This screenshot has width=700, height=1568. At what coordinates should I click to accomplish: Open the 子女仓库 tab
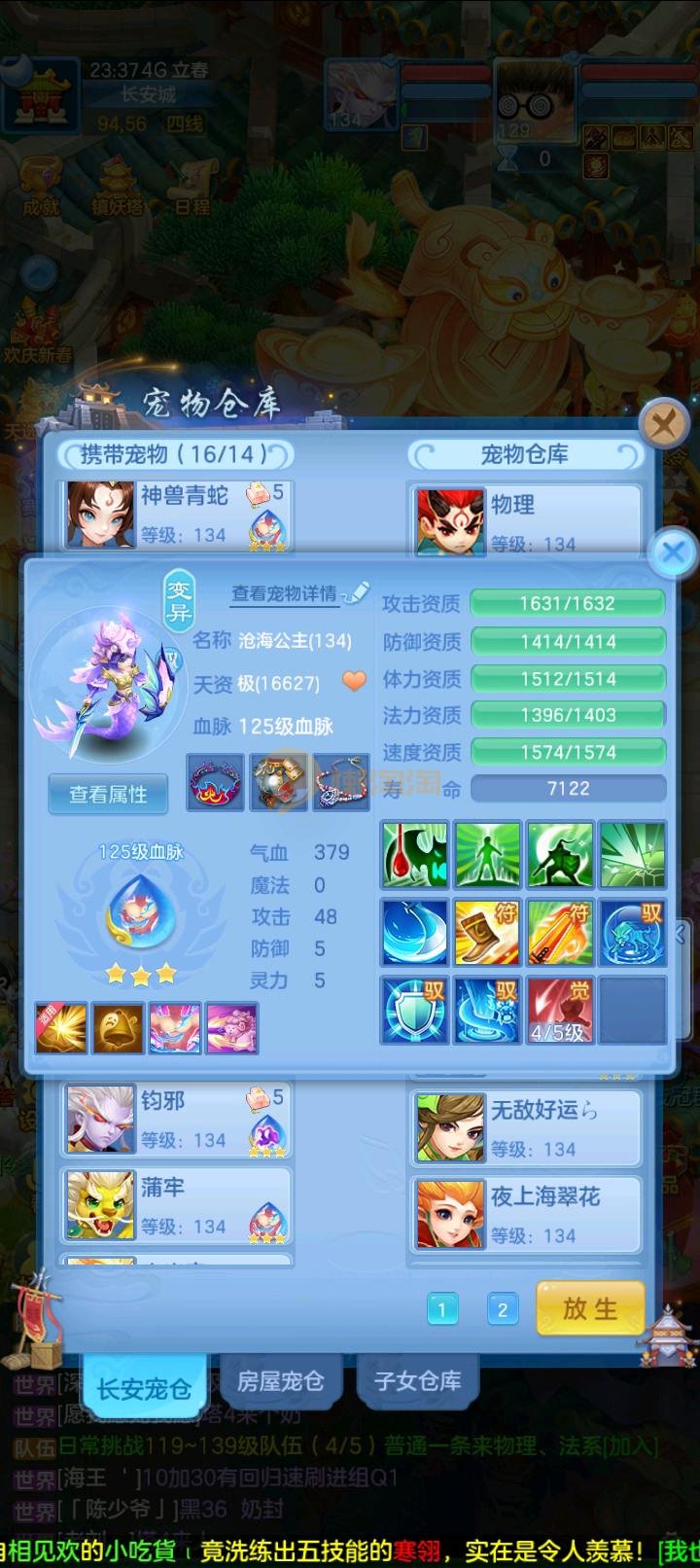pyautogui.click(x=418, y=1381)
